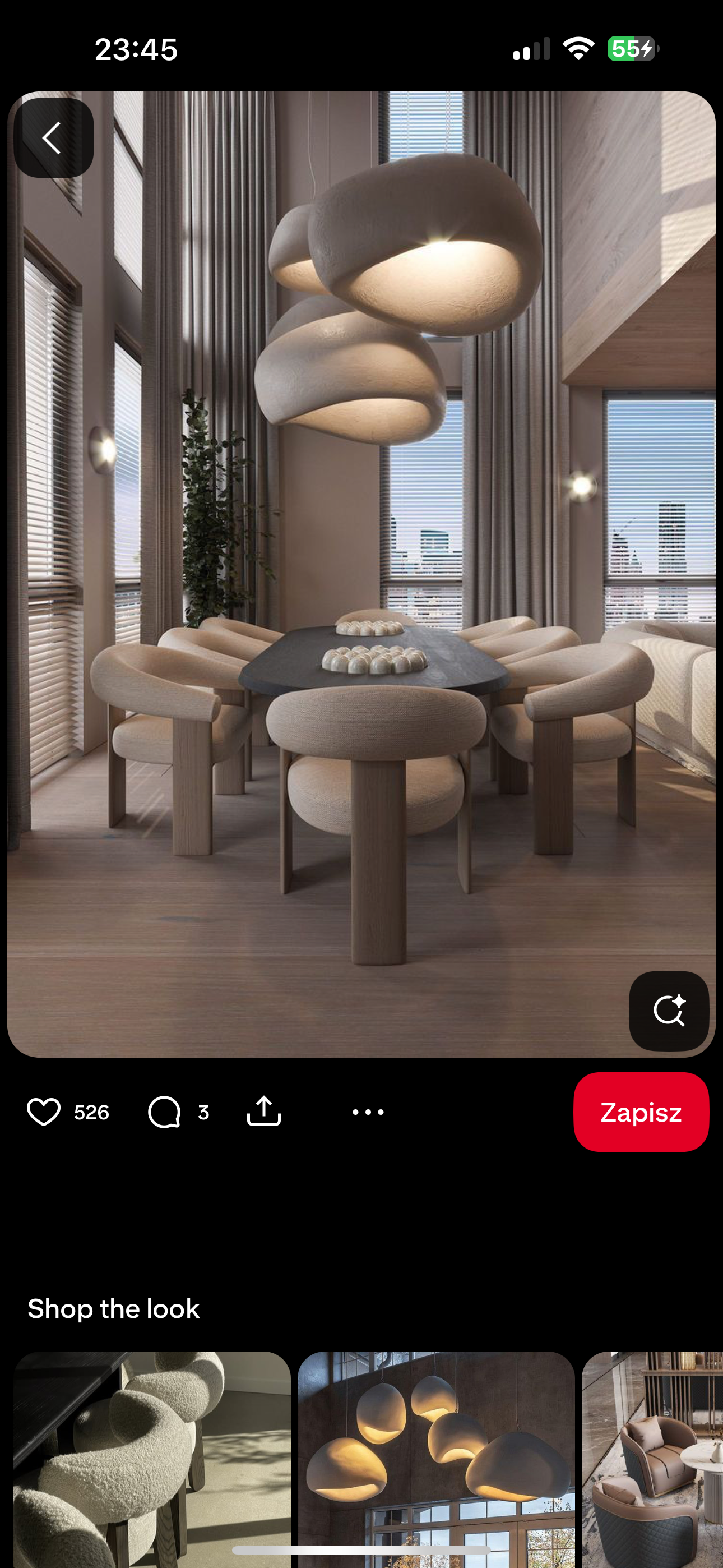
Task: Go back using the arrow button
Action: (54, 138)
